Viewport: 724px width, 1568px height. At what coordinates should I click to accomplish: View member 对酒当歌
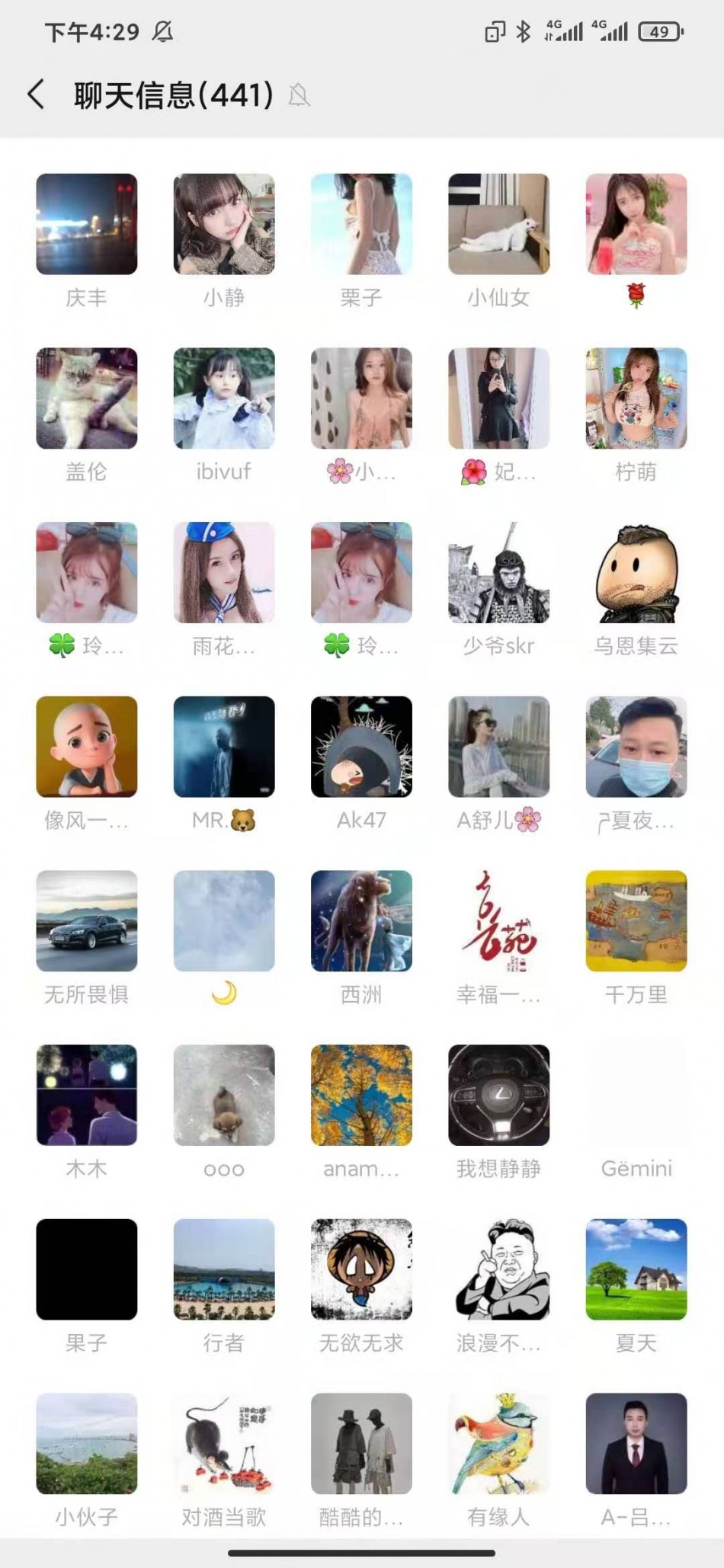pyautogui.click(x=224, y=1444)
